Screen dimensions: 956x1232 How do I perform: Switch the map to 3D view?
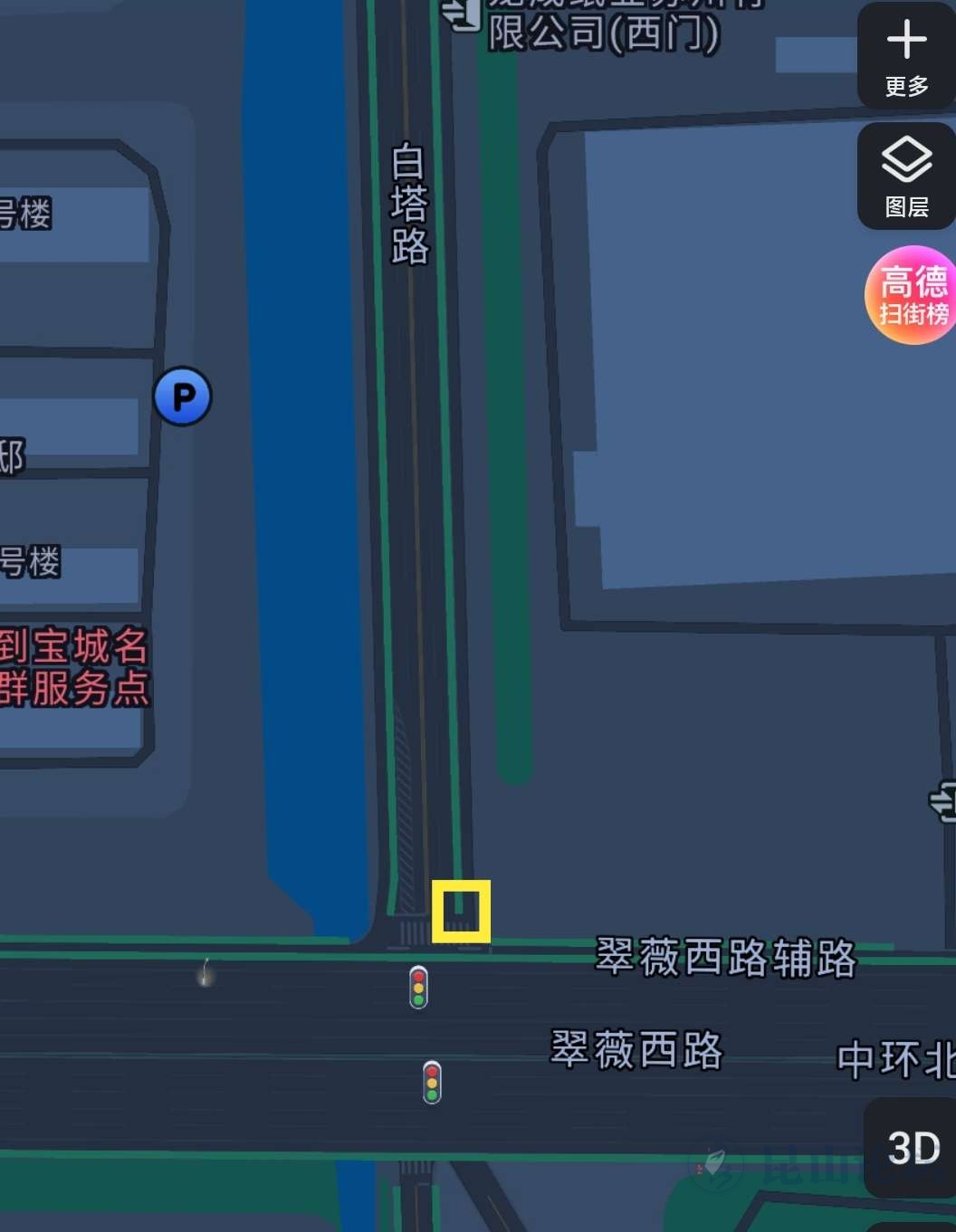[913, 1148]
